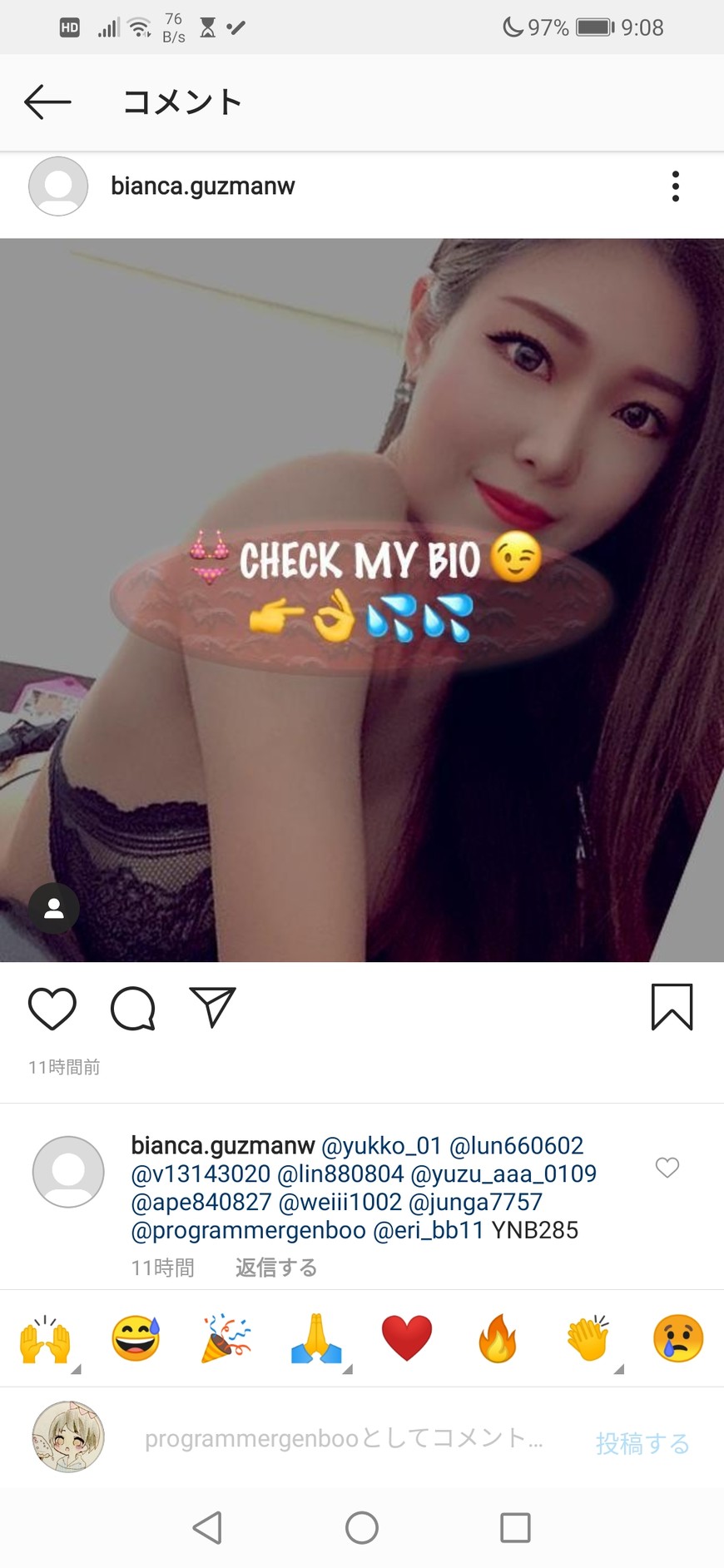
Task: Go back from the コメント screen
Action: tap(47, 102)
